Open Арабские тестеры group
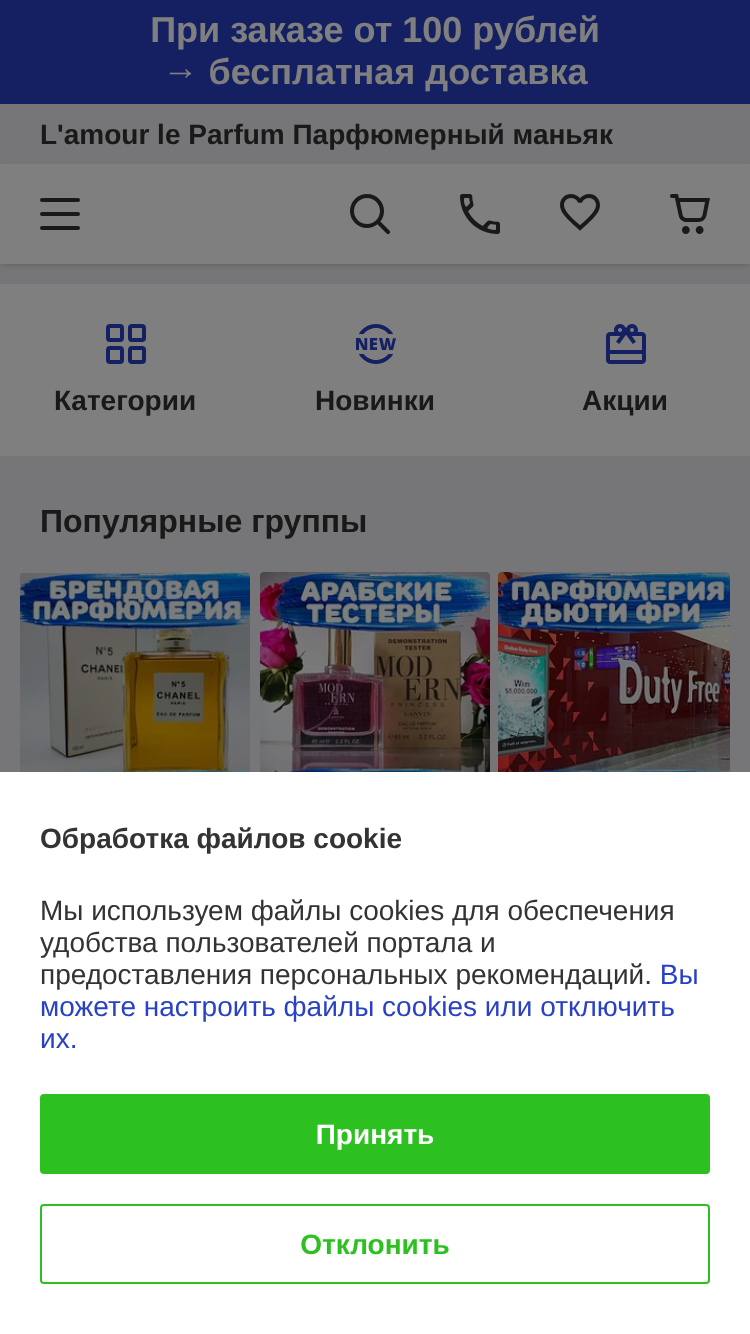Screen dimensions: 750x1334 pyautogui.click(x=375, y=672)
